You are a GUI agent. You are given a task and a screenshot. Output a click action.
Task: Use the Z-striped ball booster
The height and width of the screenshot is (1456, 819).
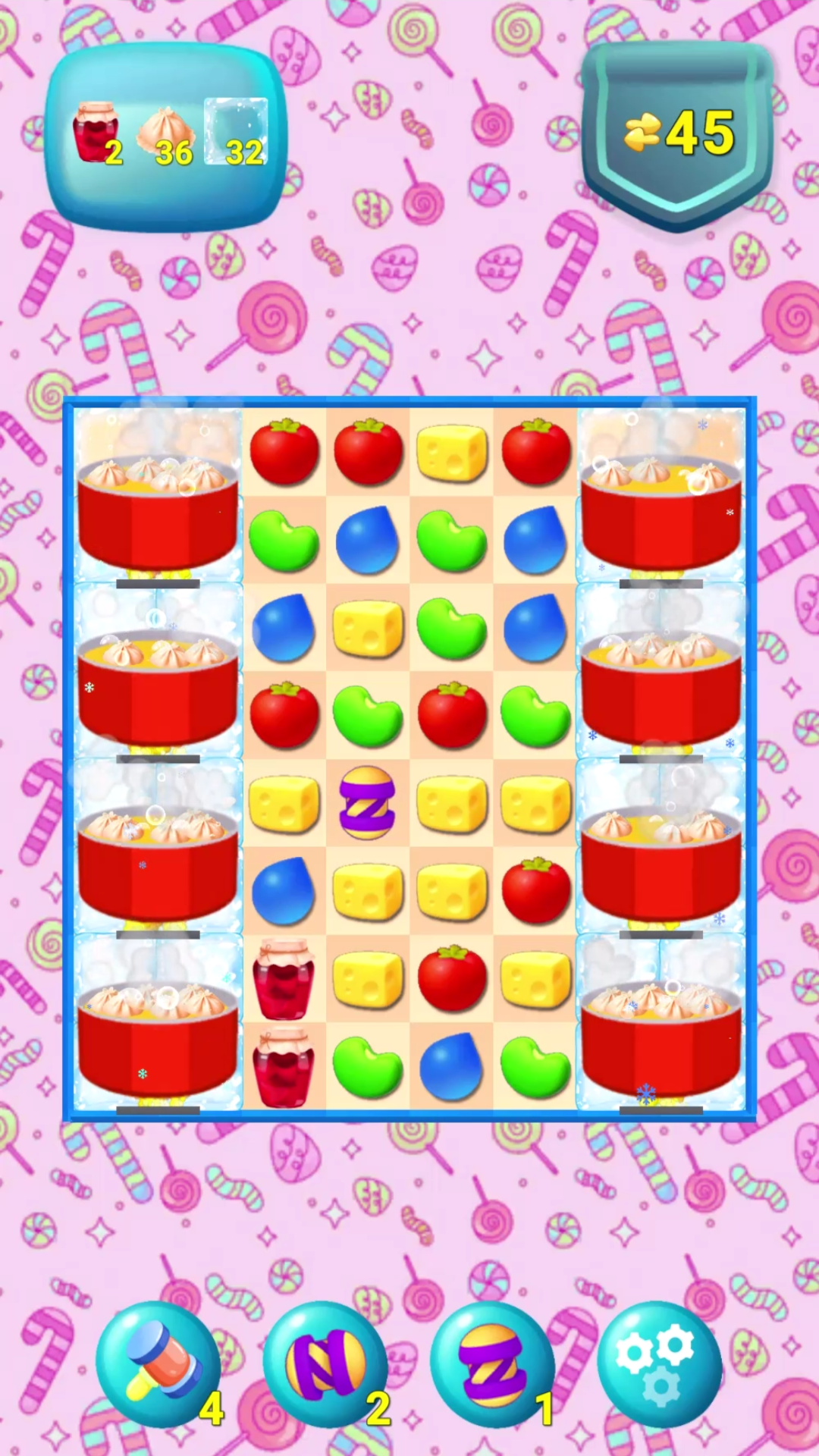[x=491, y=1363]
